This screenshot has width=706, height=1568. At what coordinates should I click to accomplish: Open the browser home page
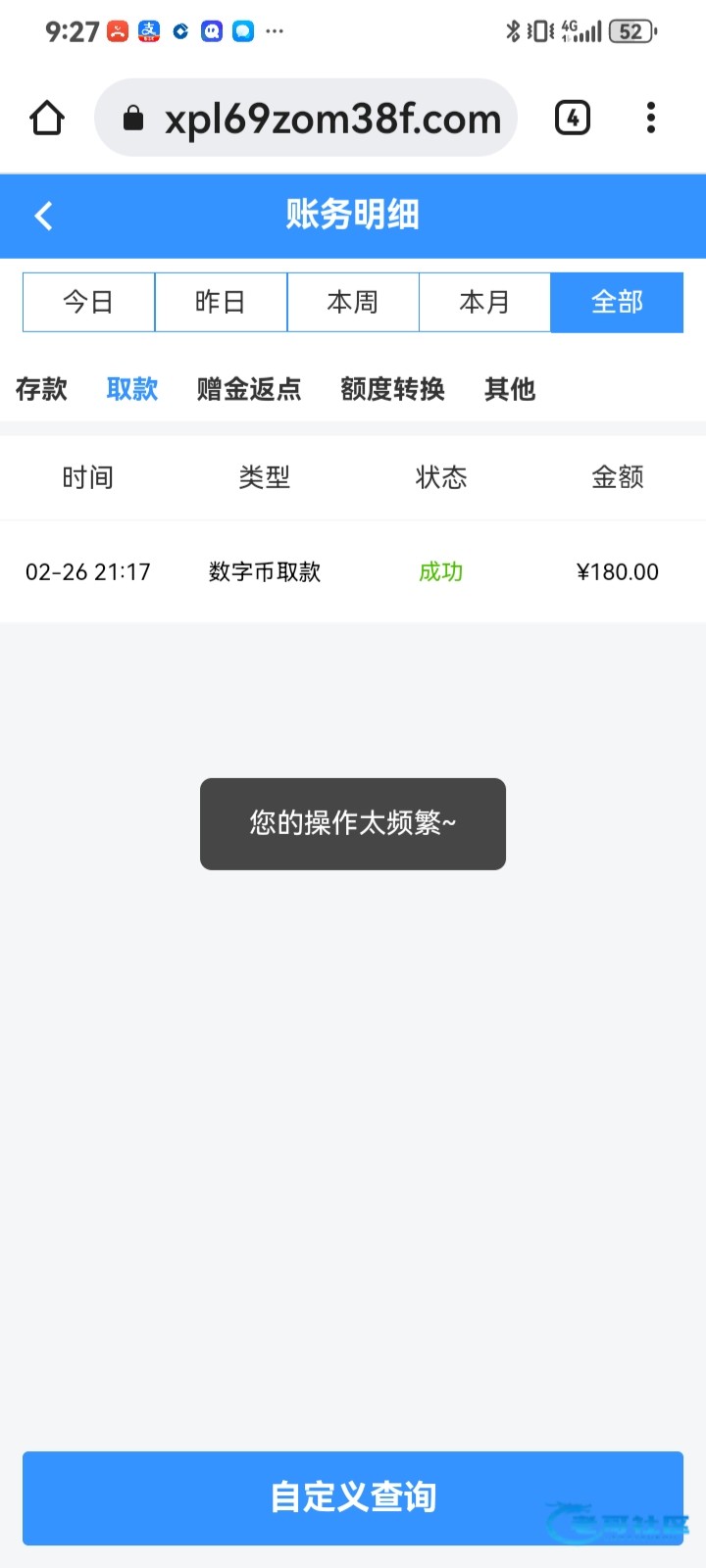47,119
